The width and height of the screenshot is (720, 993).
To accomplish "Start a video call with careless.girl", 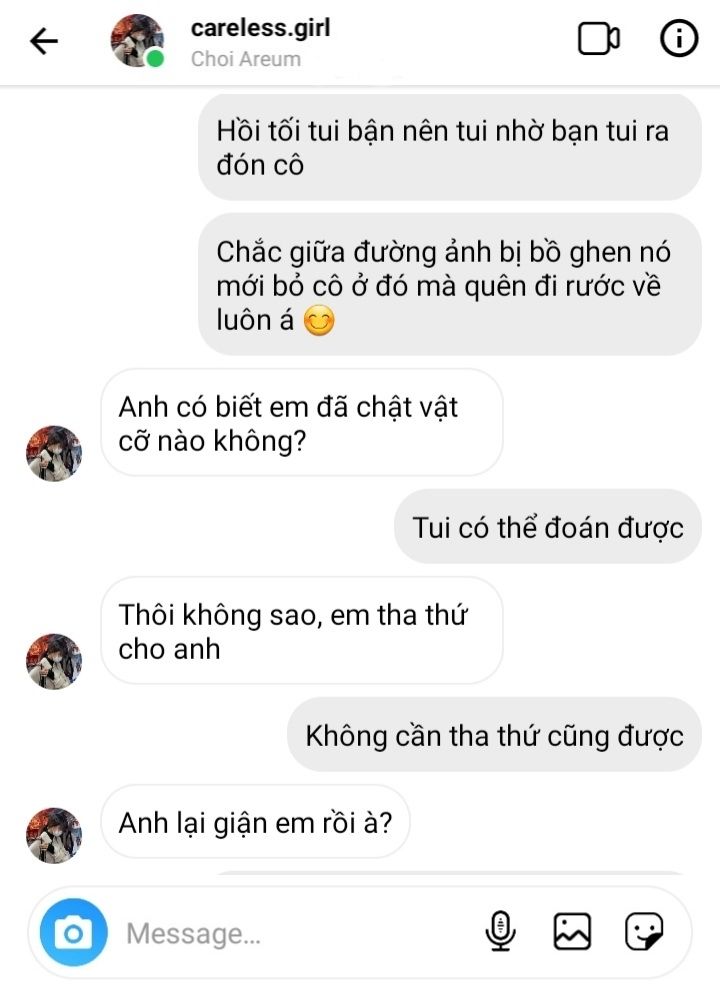I will (598, 40).
